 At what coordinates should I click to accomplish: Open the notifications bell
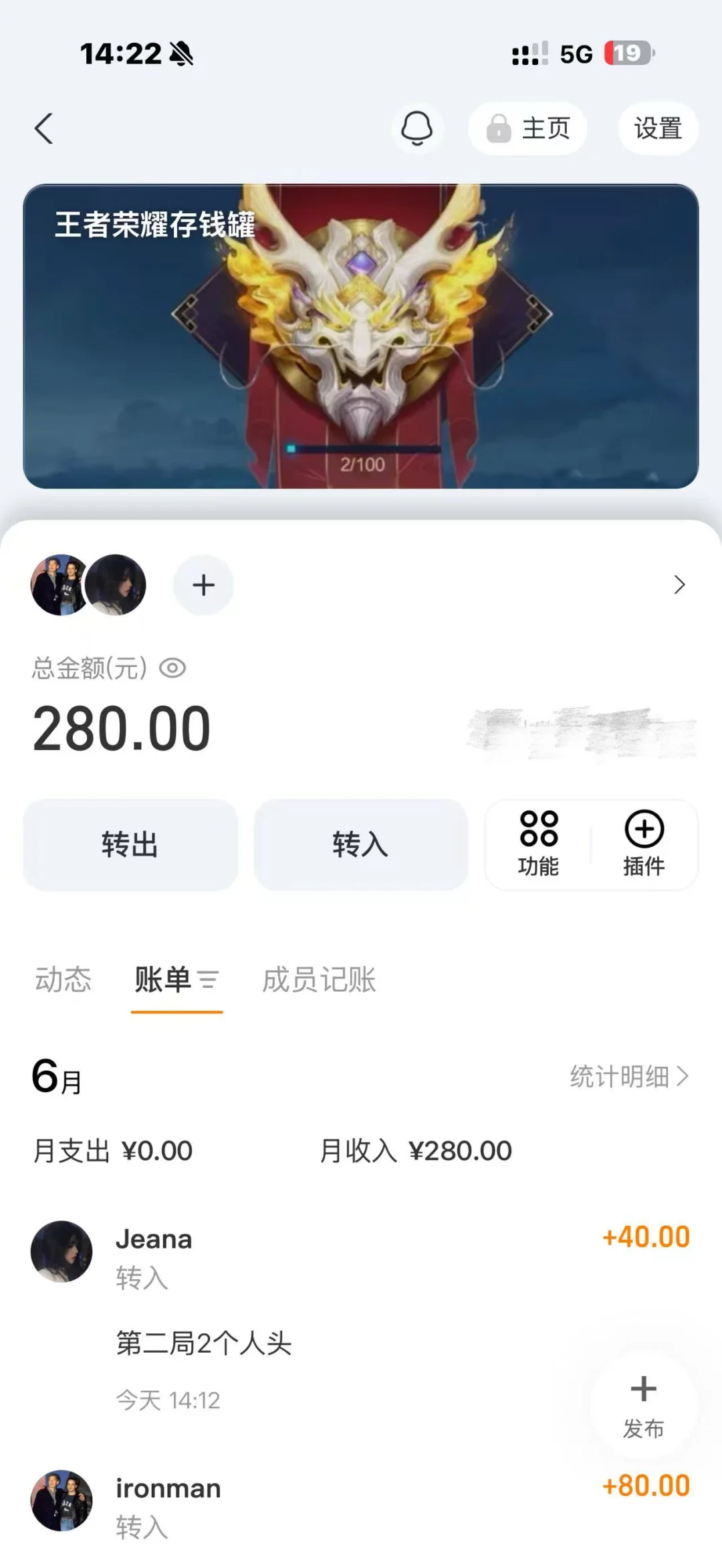coord(417,128)
